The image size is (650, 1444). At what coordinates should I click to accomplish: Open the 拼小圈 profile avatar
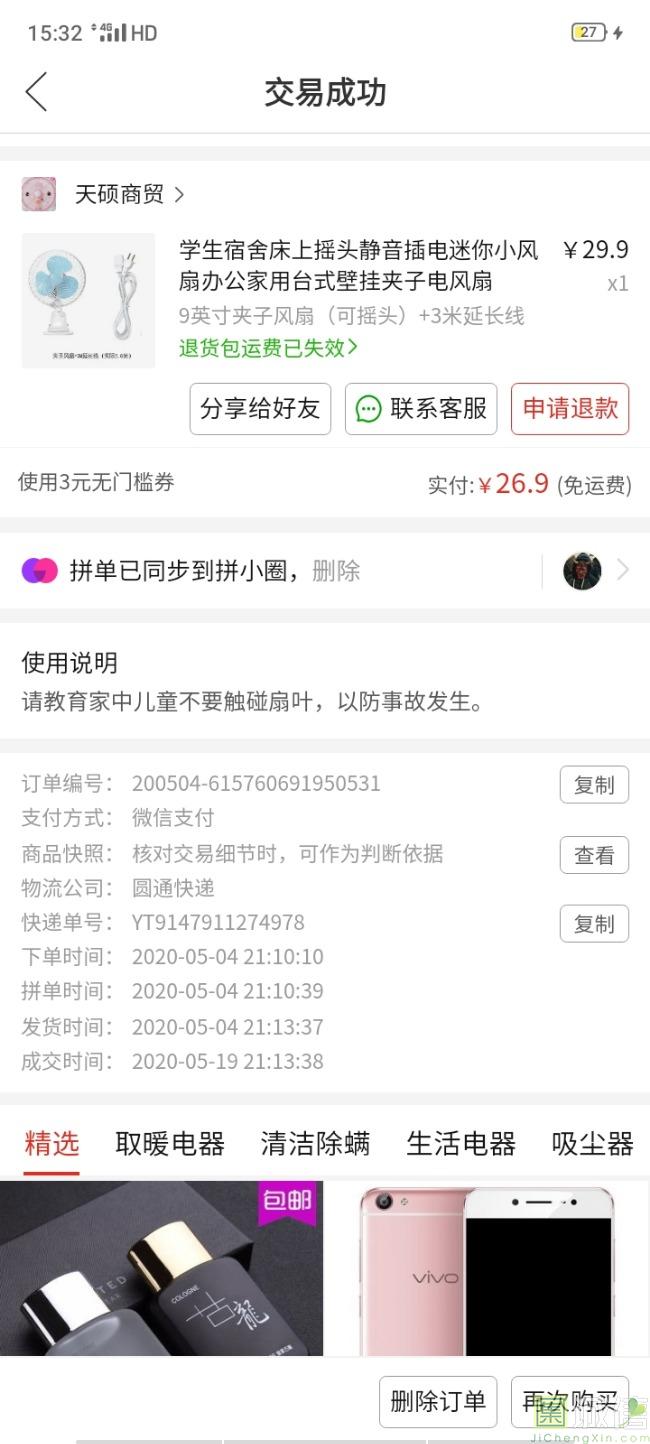582,571
